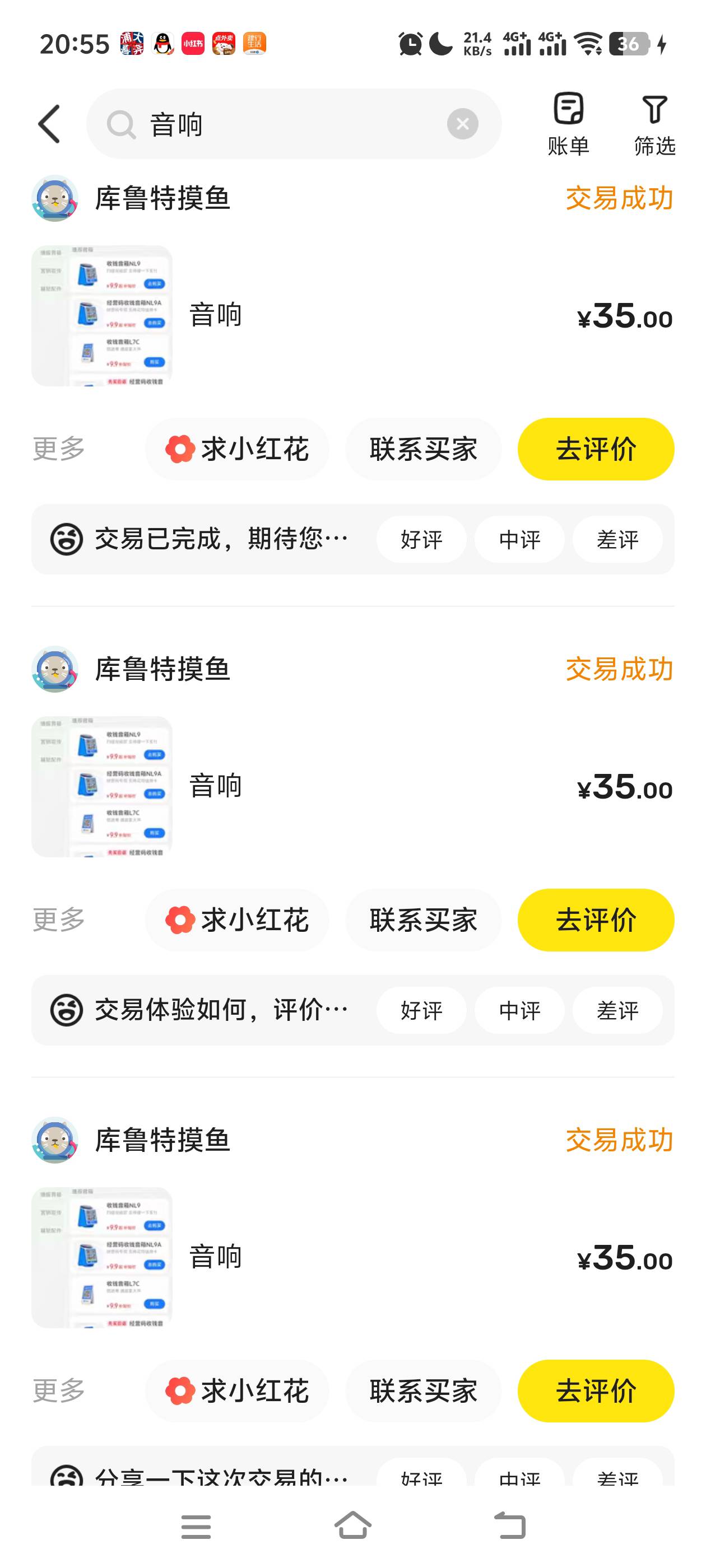
Task: Open system recent apps menu
Action: click(x=196, y=1527)
